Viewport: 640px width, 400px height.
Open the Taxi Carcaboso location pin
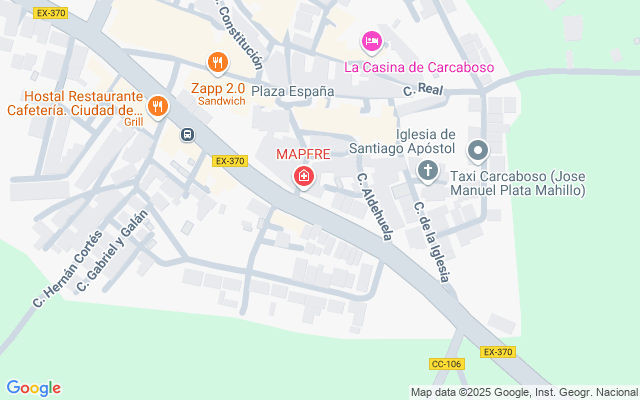point(478,153)
